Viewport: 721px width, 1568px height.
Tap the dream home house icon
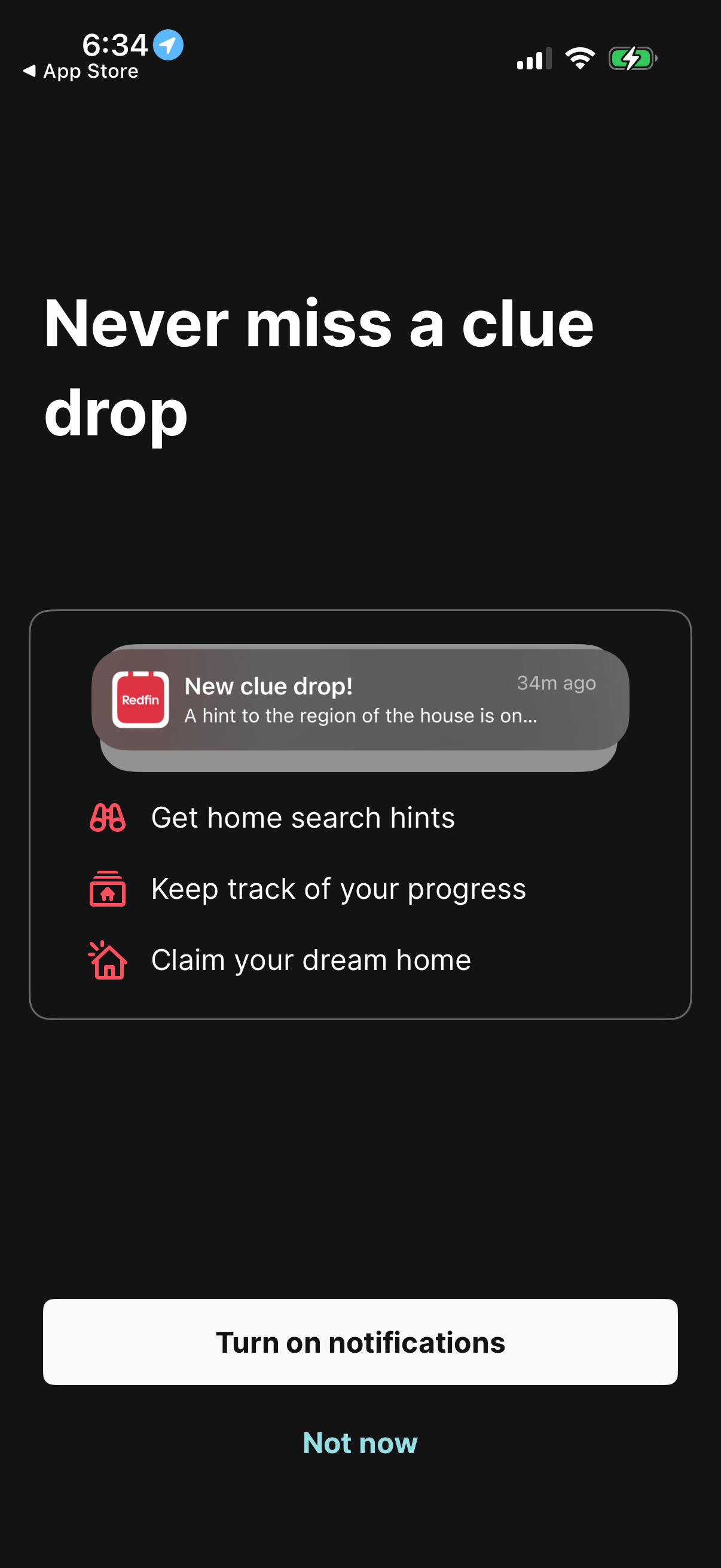pyautogui.click(x=108, y=959)
